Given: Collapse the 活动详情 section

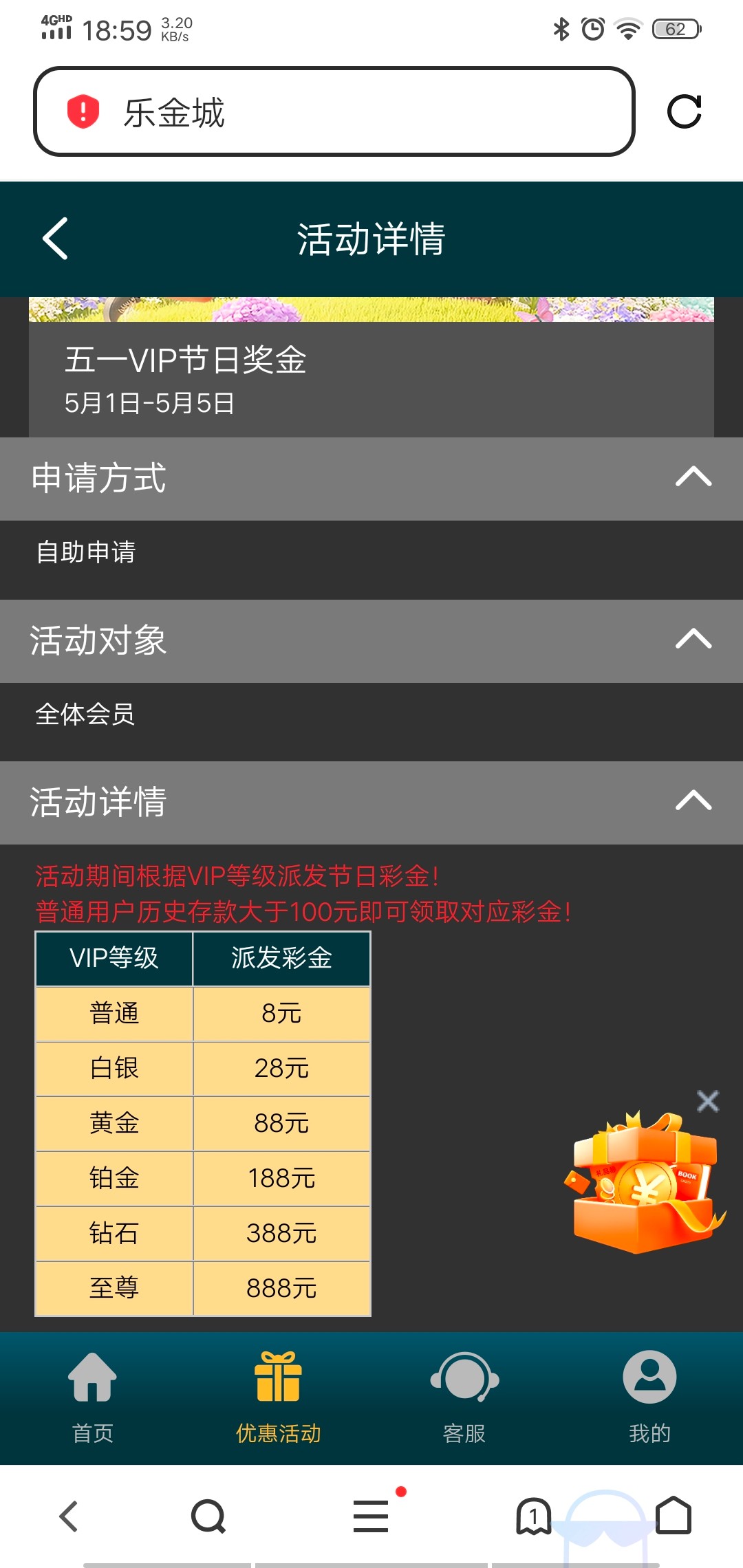Looking at the screenshot, I should point(693,801).
